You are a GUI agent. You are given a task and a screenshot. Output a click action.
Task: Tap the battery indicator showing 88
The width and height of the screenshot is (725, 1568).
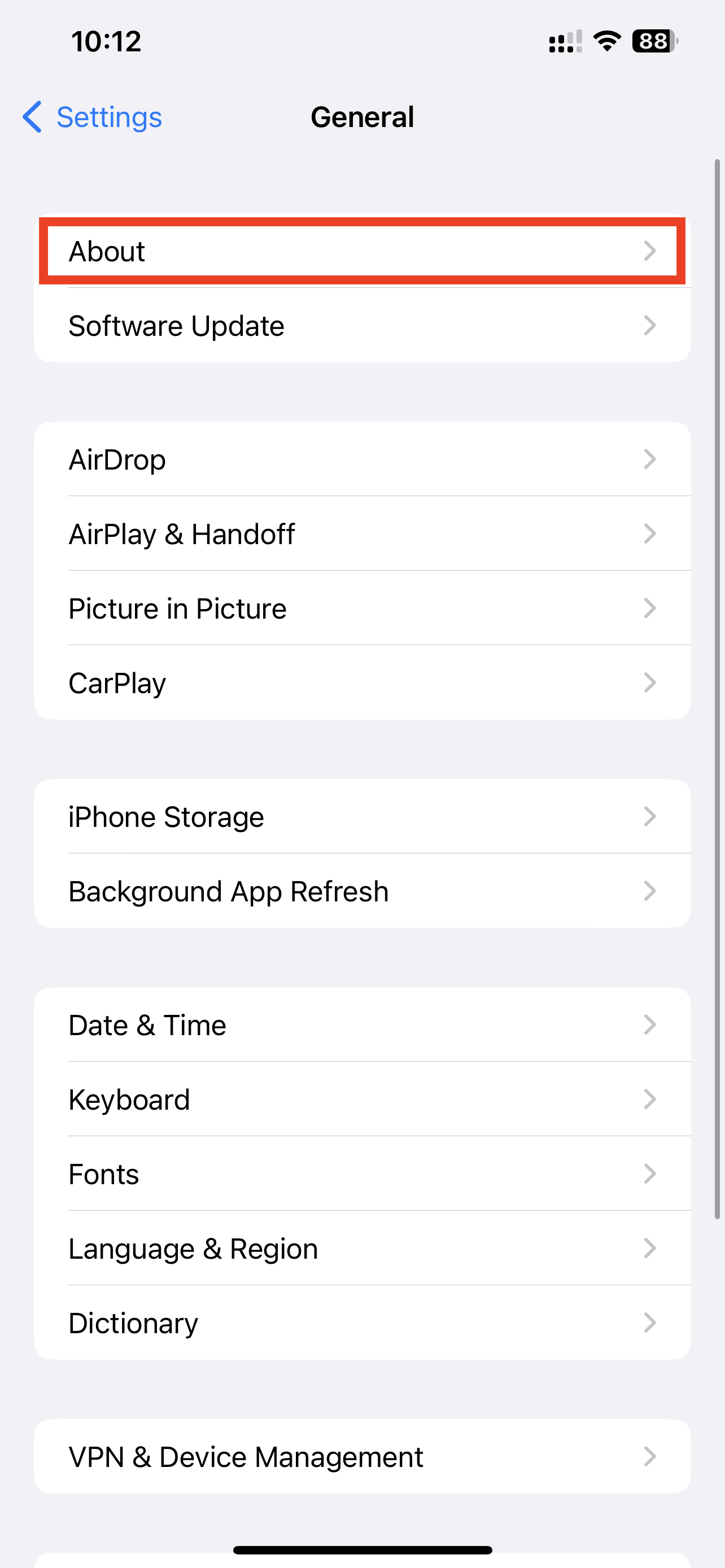point(653,40)
